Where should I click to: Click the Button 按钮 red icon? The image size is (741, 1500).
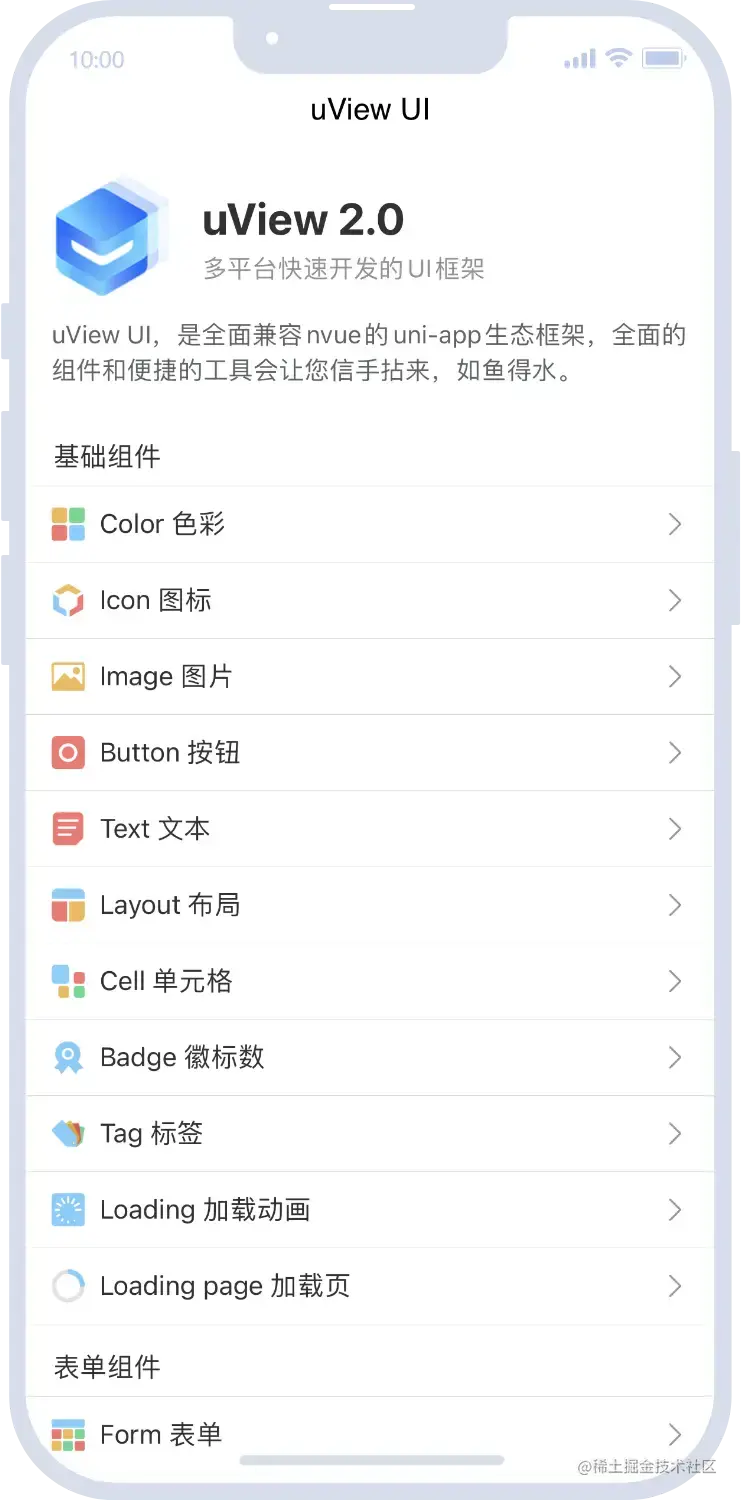pyautogui.click(x=68, y=752)
